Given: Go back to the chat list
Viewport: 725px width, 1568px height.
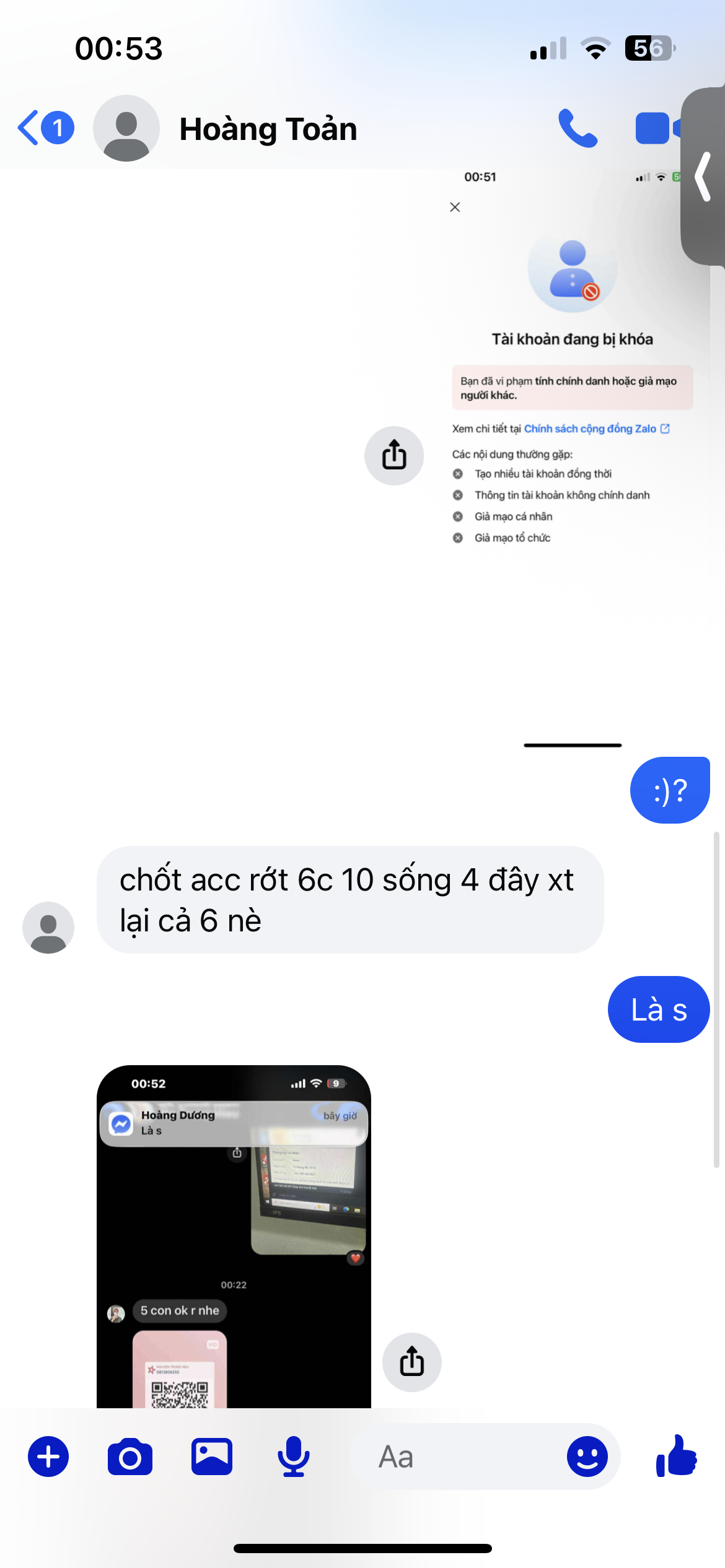Looking at the screenshot, I should click(x=46, y=128).
